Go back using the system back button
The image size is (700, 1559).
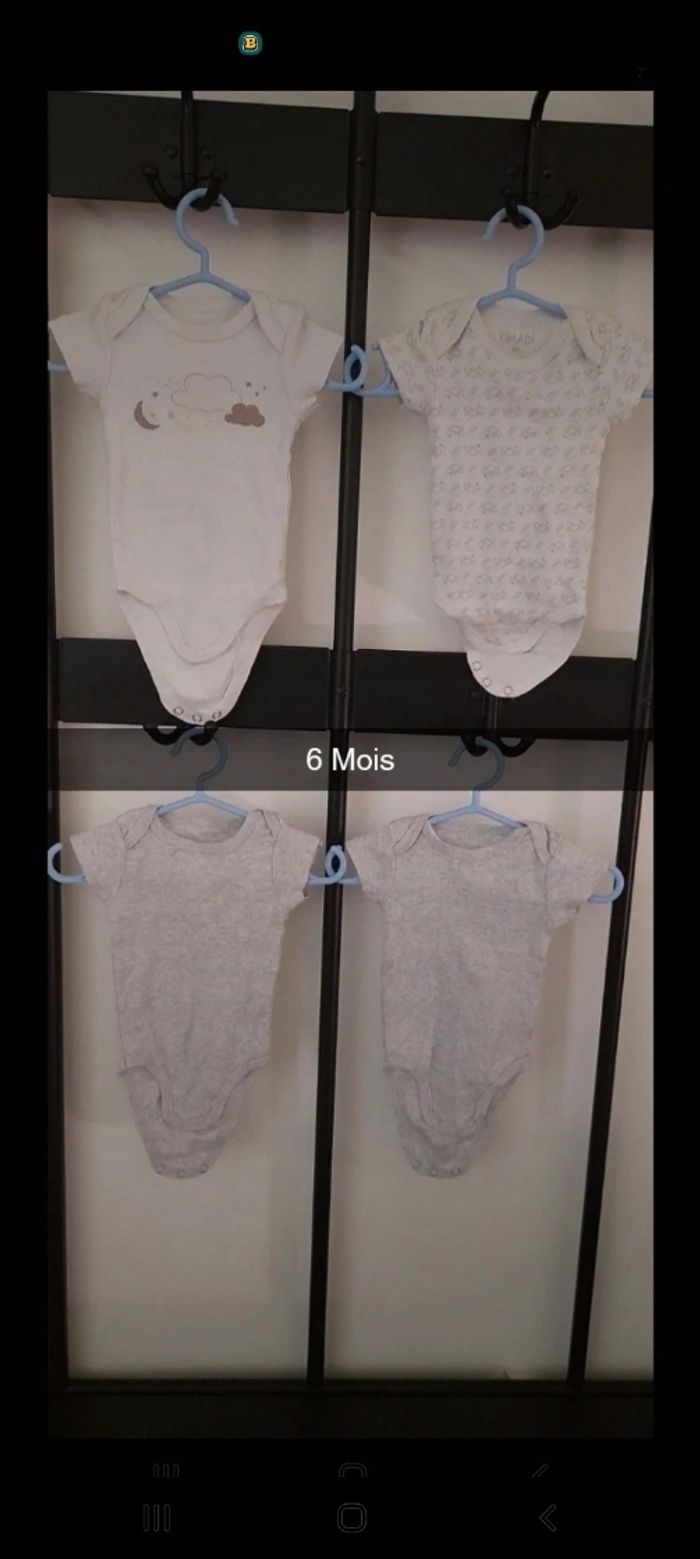(x=548, y=1517)
